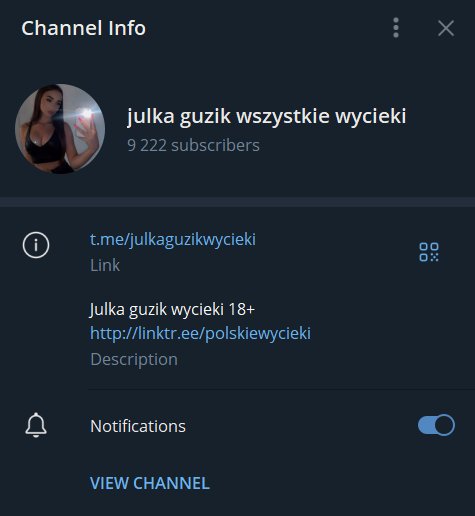Turn off the Notifications switch
This screenshot has height=516, width=475.
pyautogui.click(x=436, y=425)
